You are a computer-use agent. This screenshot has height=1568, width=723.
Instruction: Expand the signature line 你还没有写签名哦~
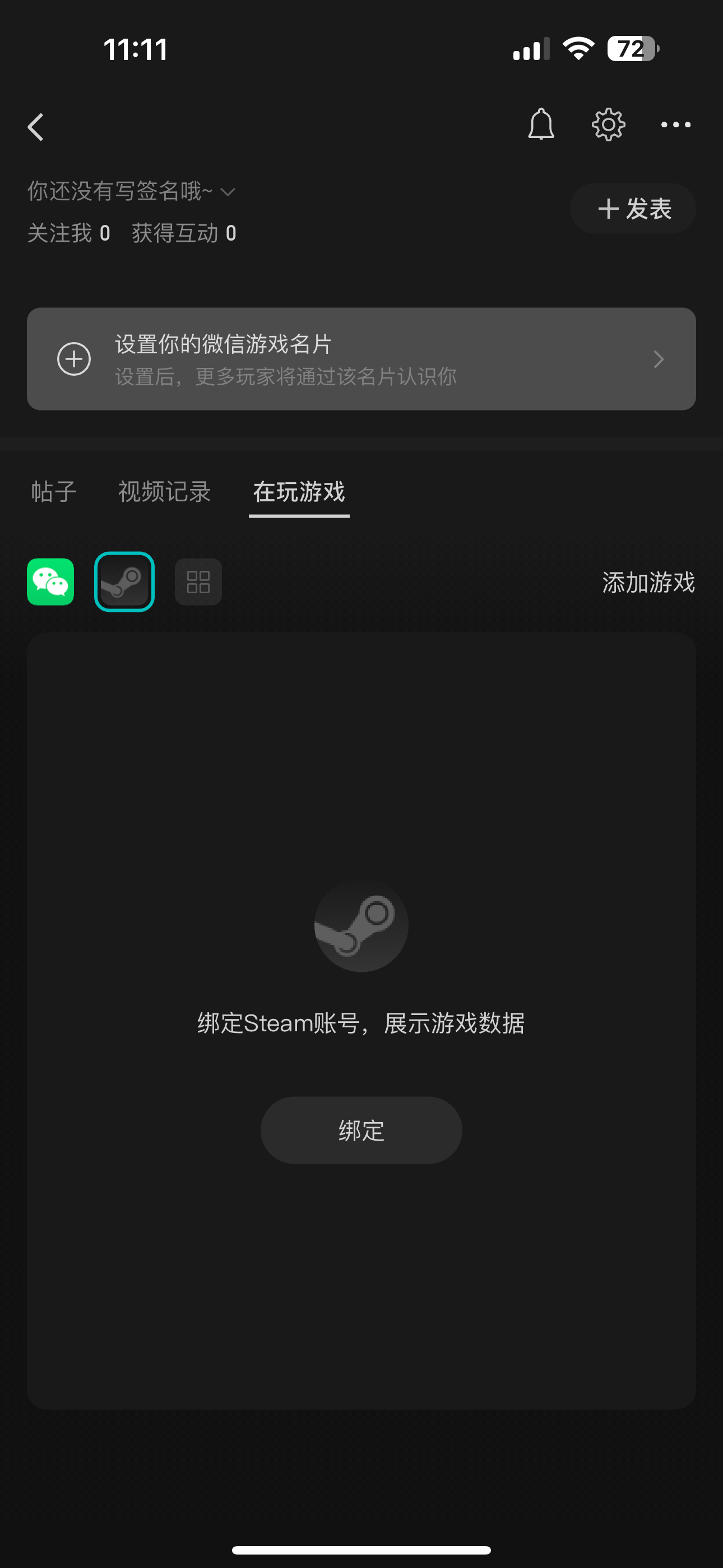pyautogui.click(x=131, y=191)
